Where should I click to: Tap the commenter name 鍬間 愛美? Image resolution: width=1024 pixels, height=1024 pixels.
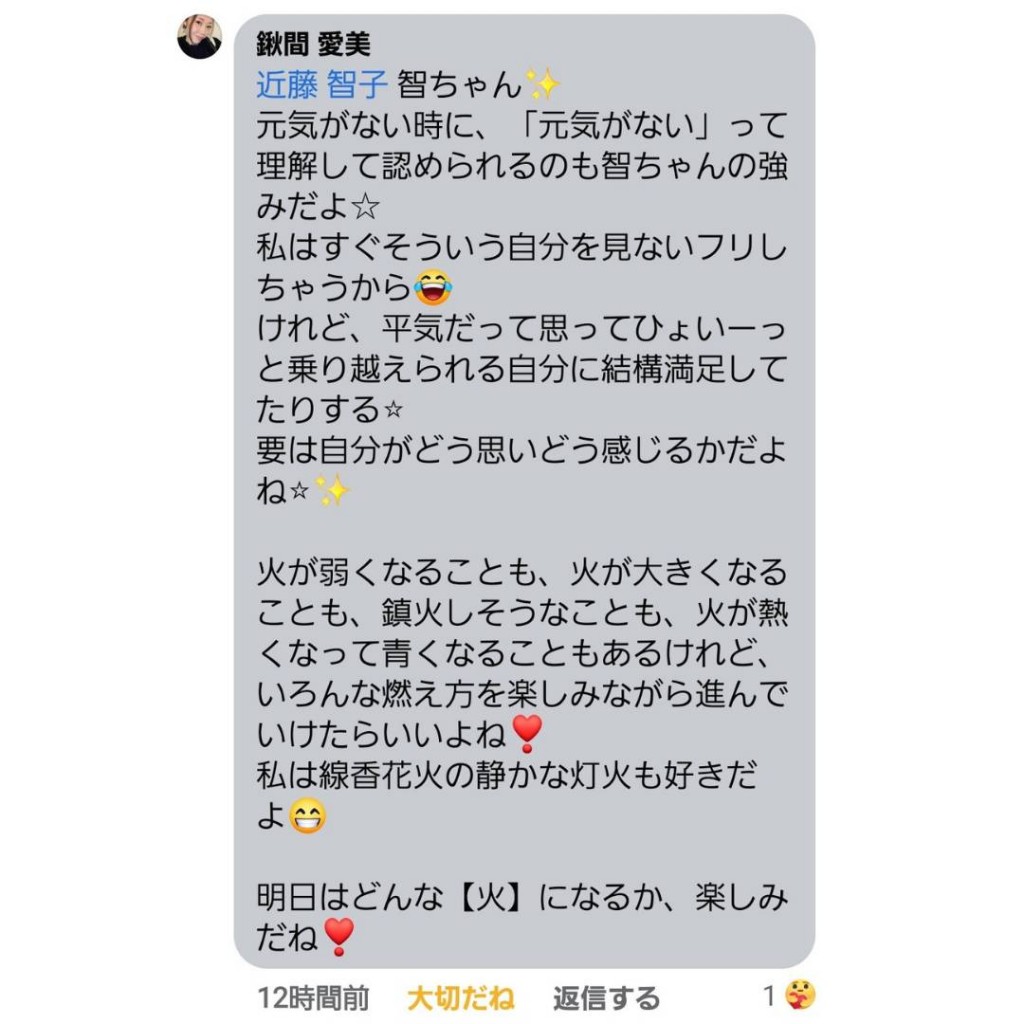pos(313,45)
